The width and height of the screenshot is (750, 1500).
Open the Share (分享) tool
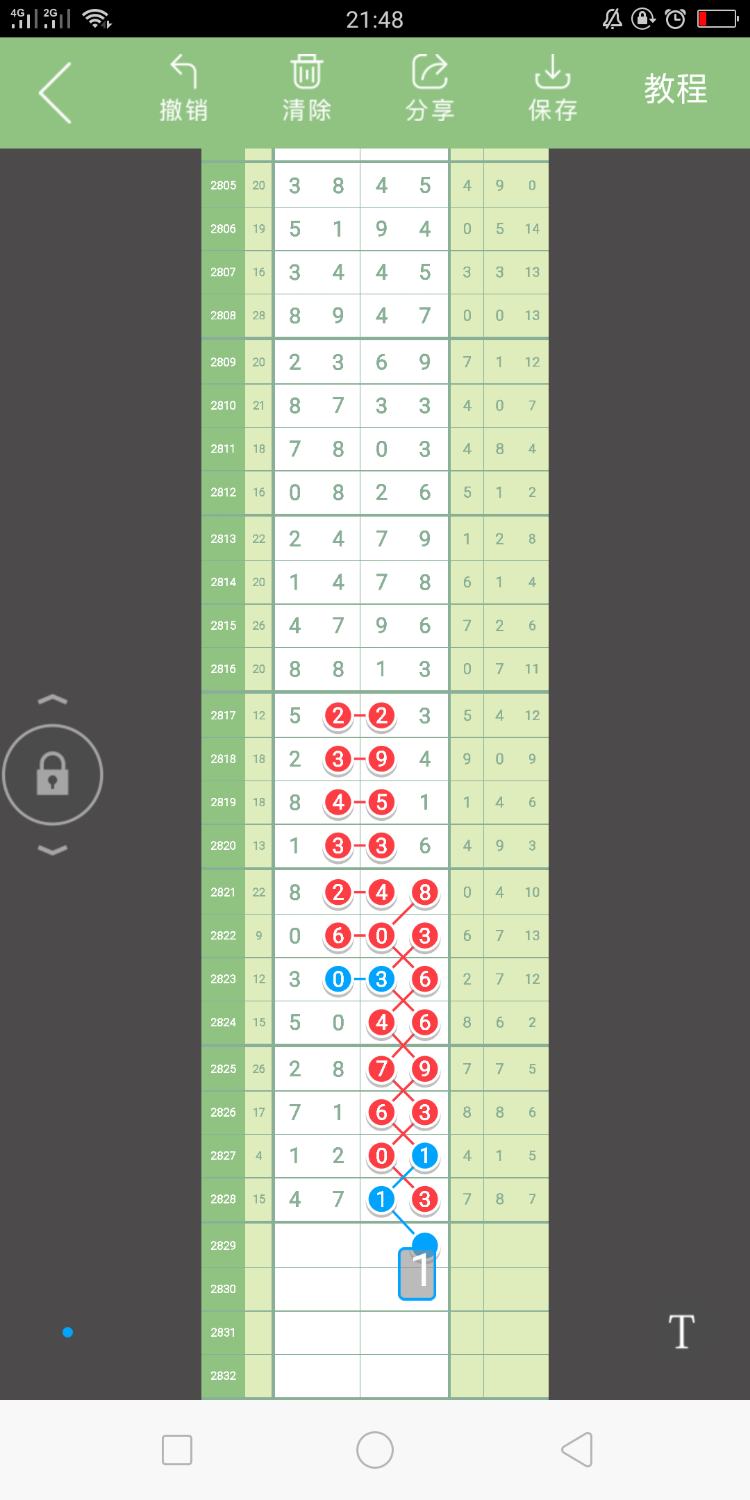click(429, 72)
